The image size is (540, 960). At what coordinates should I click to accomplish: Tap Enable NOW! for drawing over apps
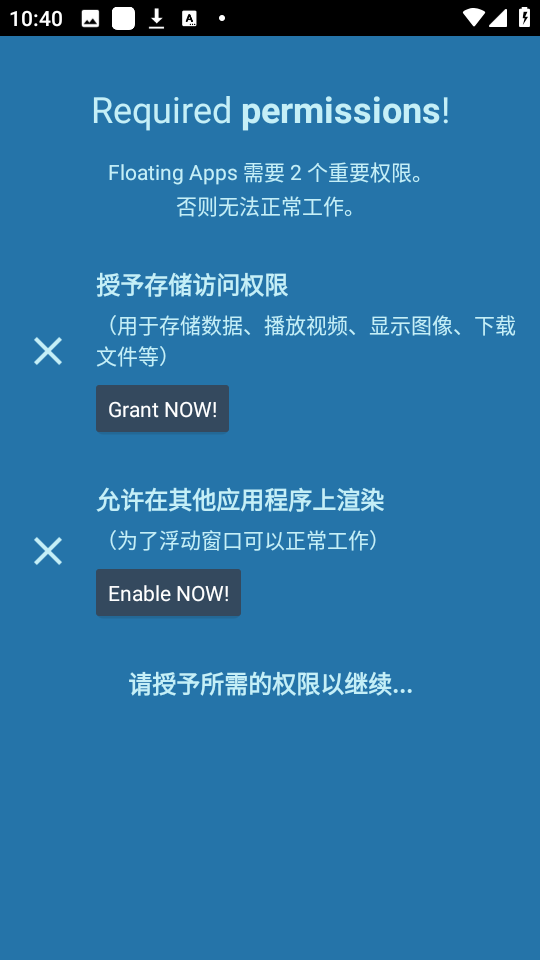[168, 592]
